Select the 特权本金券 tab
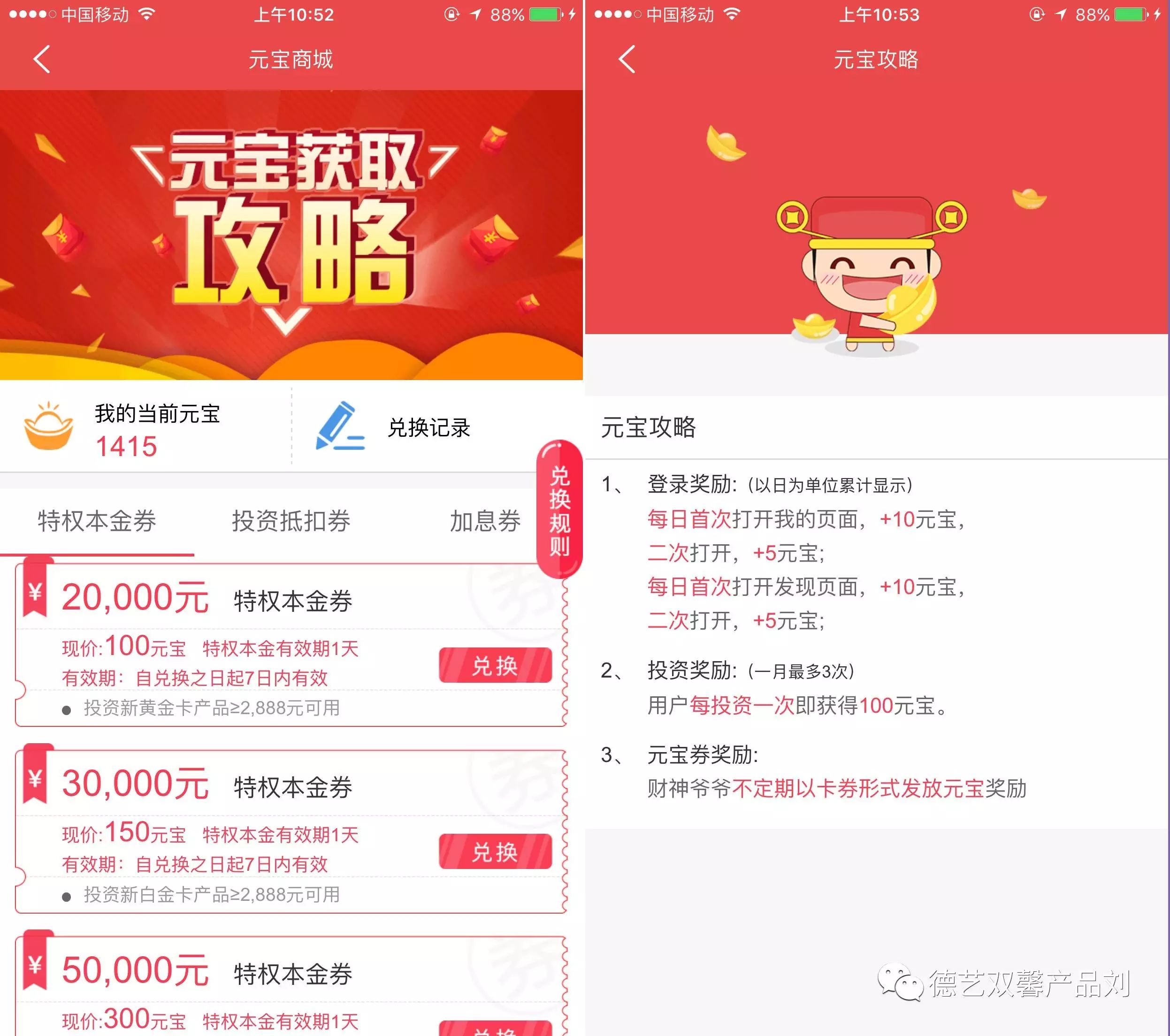Viewport: 1170px width, 1036px height. click(x=97, y=521)
